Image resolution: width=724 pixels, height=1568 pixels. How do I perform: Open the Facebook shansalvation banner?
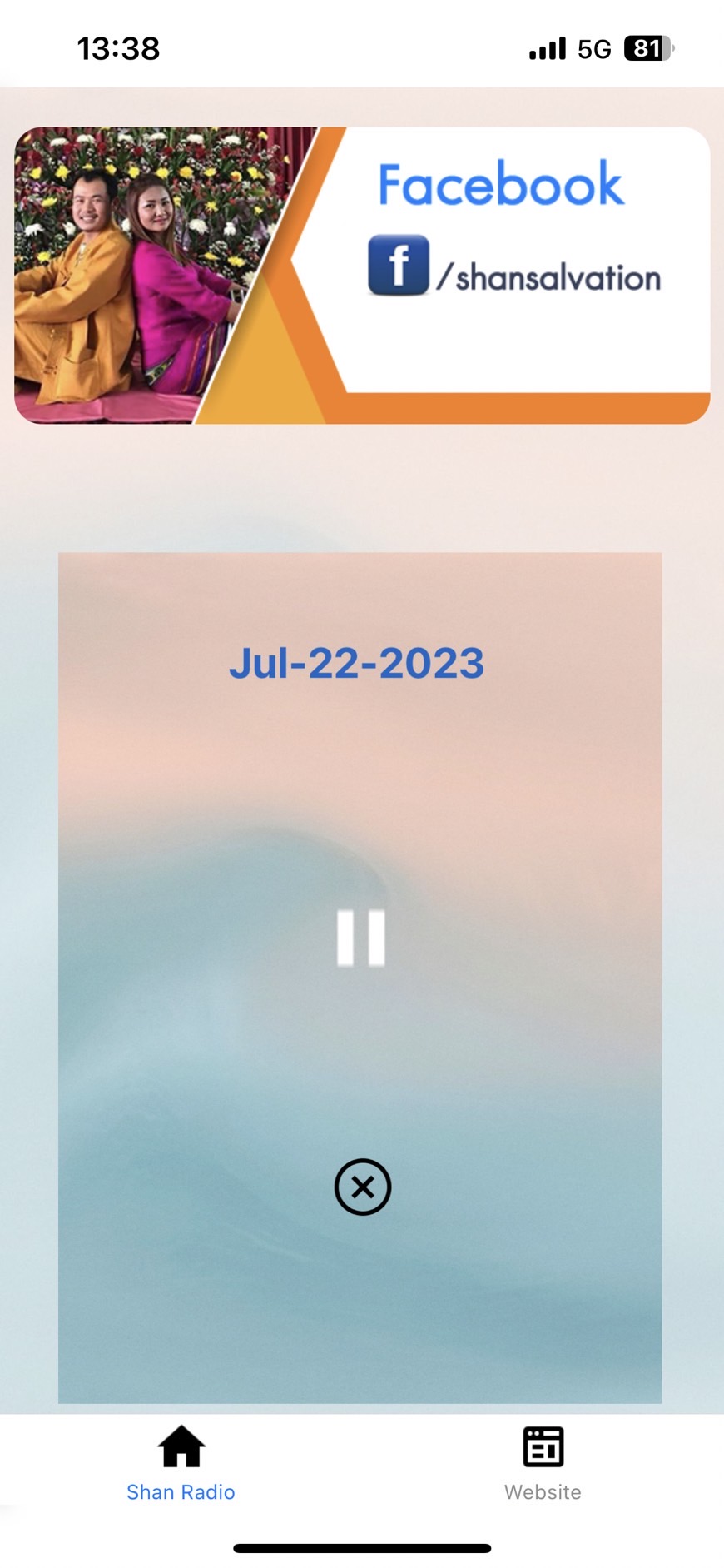[x=362, y=275]
